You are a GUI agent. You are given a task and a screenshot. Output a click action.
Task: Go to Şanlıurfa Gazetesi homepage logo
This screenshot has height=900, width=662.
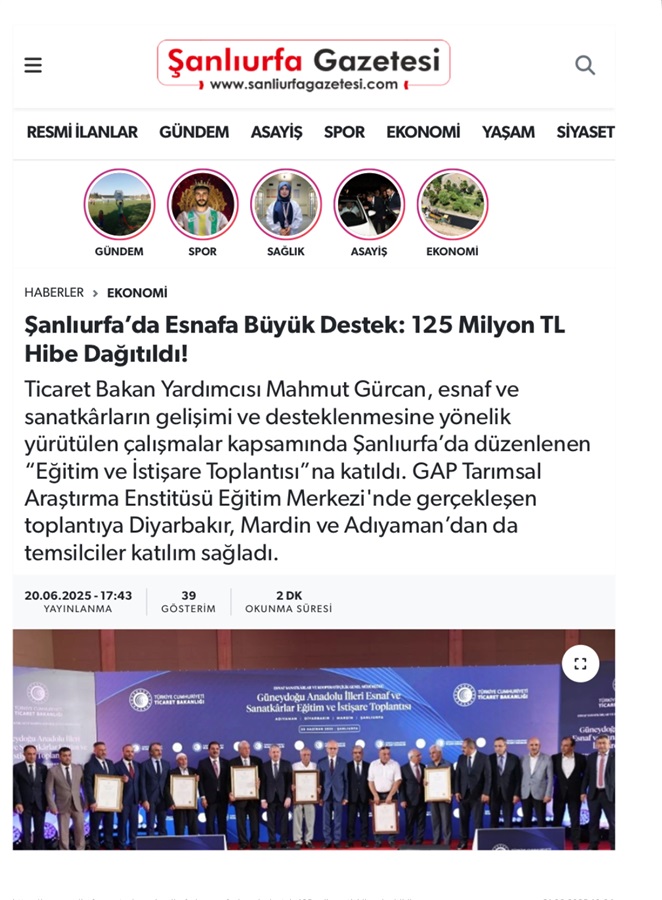coord(303,65)
